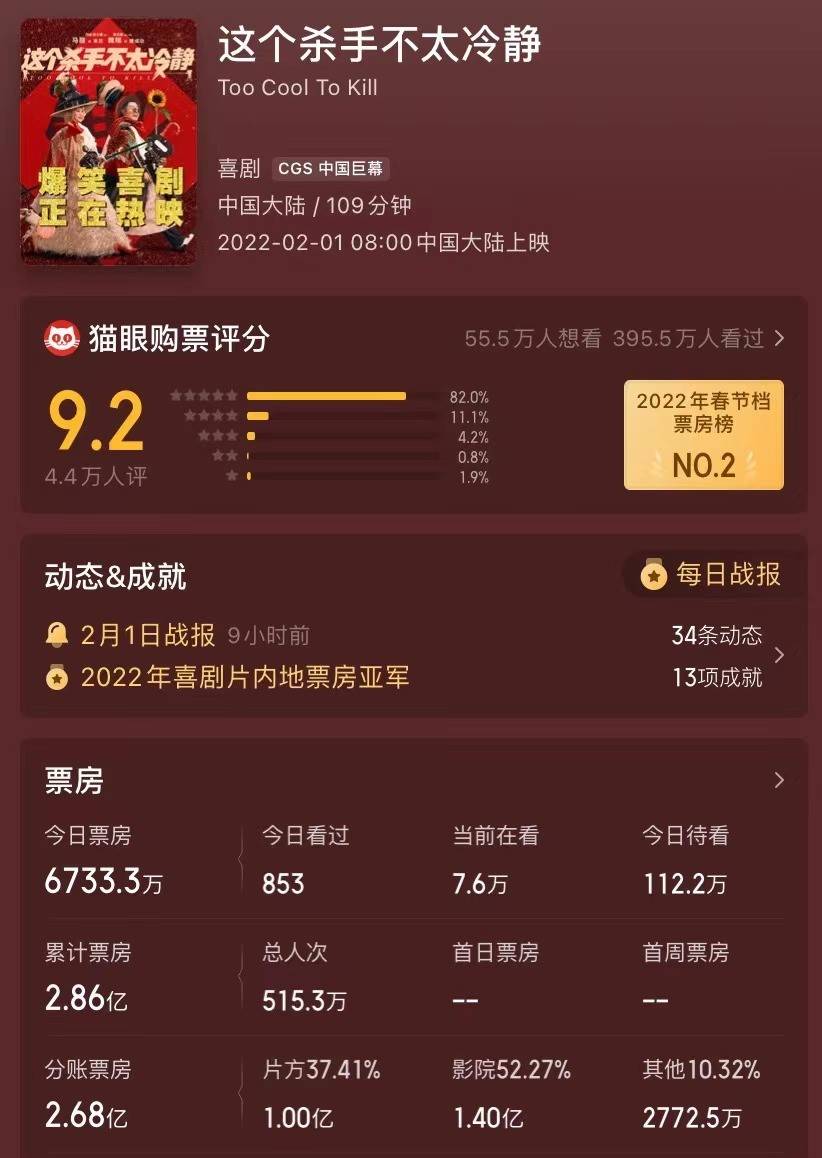Open Maoyan rating details via 看过 chevron

coord(779,339)
